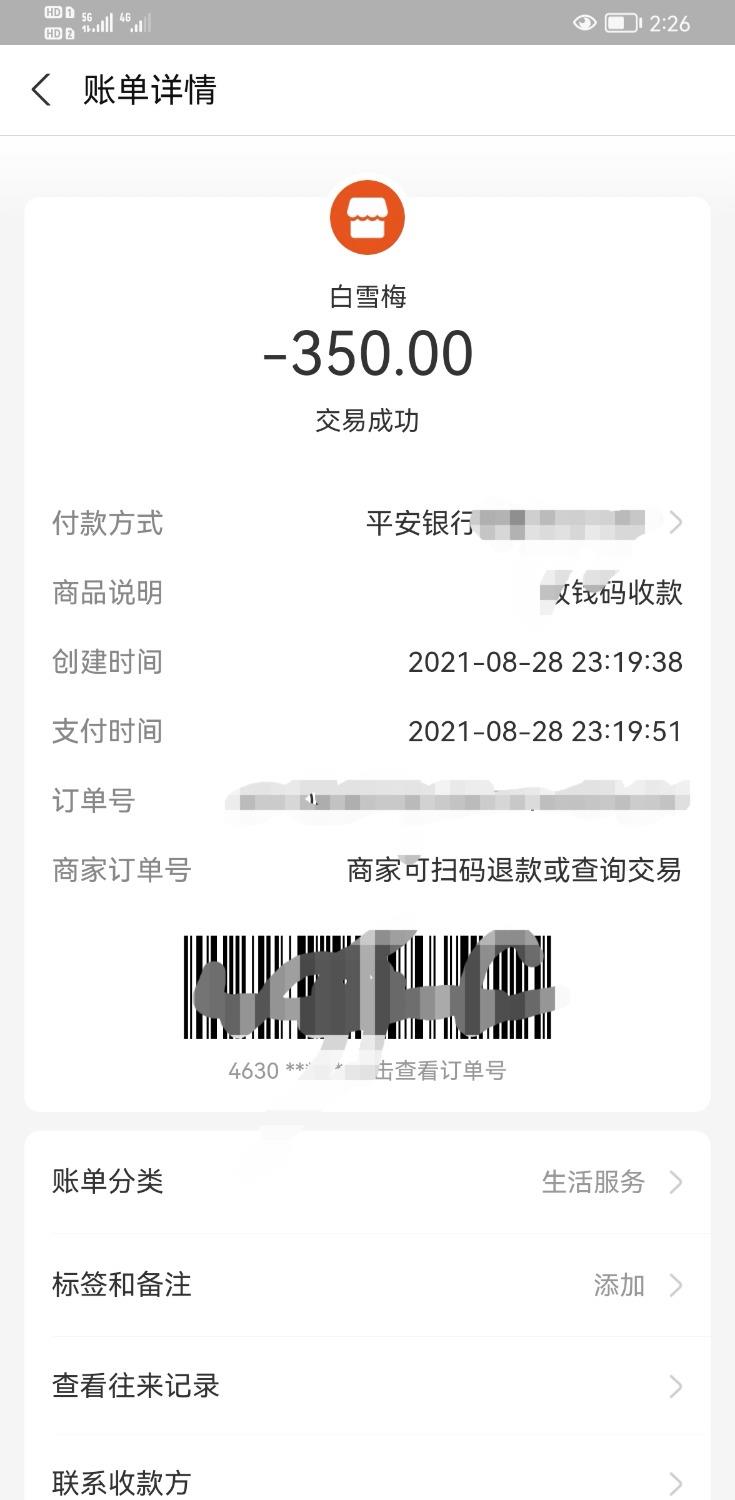Open 联系收款方
Image resolution: width=735 pixels, height=1500 pixels.
tap(367, 1481)
